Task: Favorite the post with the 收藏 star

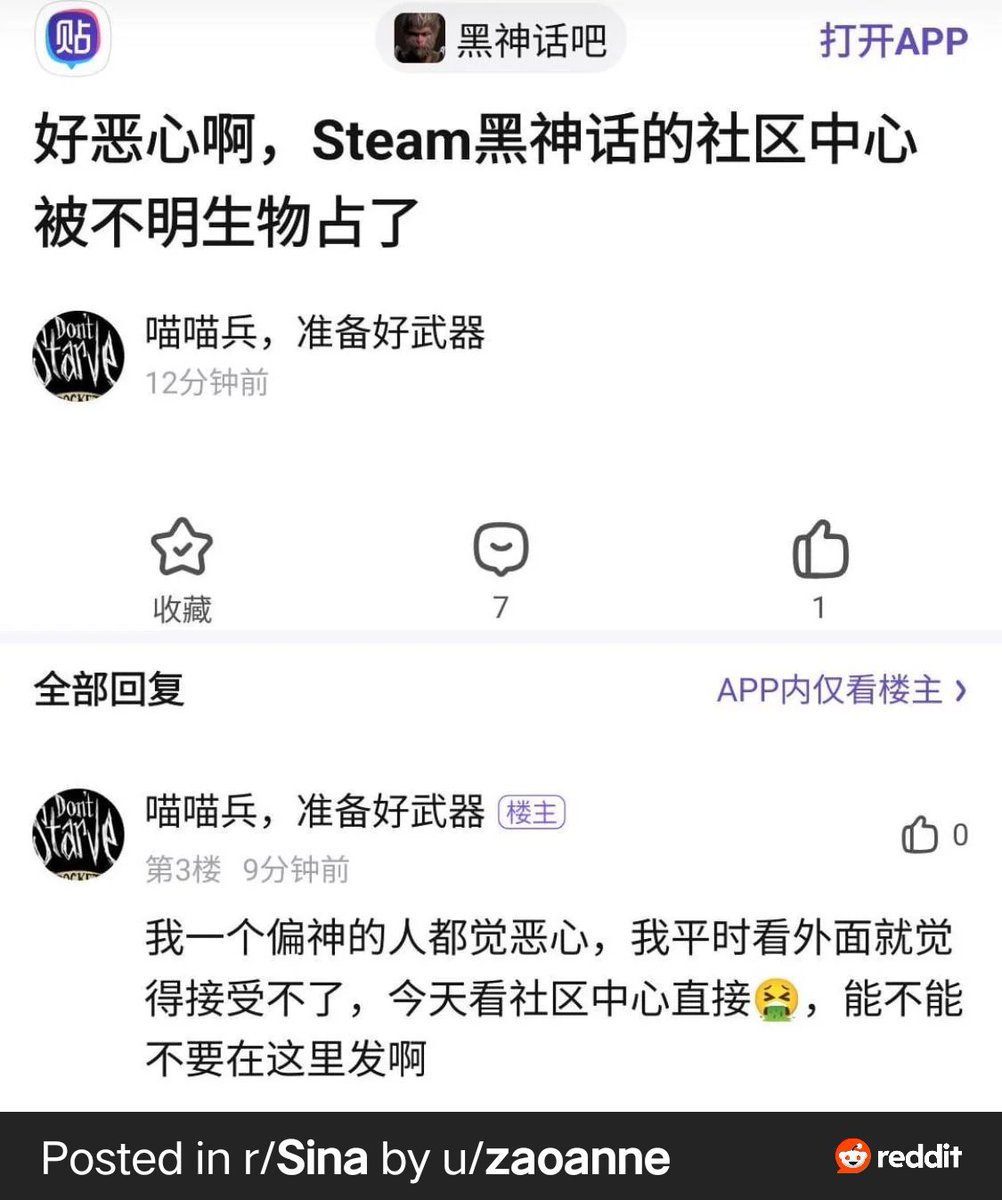Action: (182, 548)
